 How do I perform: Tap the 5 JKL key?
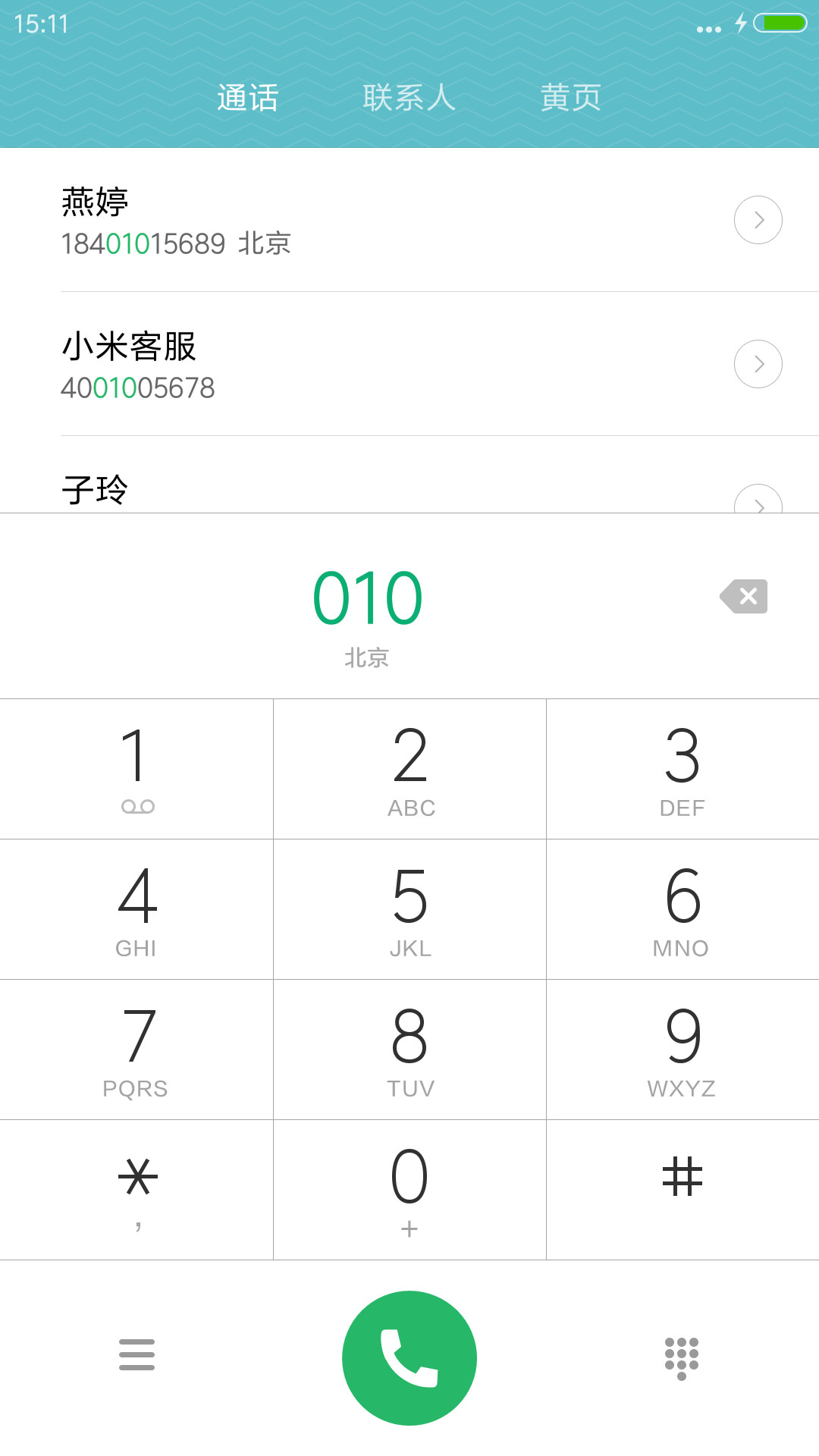[x=409, y=909]
